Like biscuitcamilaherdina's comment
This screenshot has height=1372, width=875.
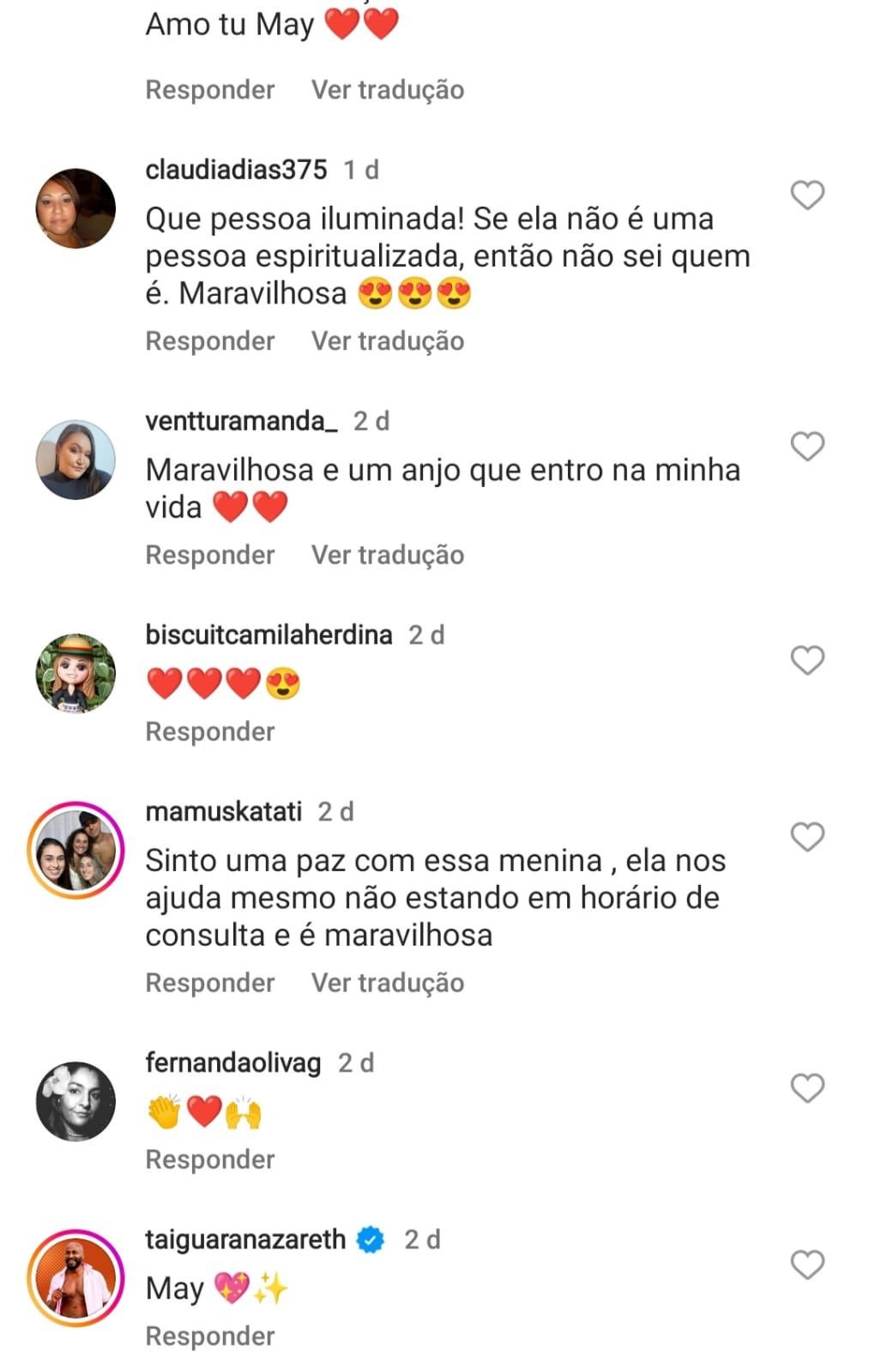(807, 660)
